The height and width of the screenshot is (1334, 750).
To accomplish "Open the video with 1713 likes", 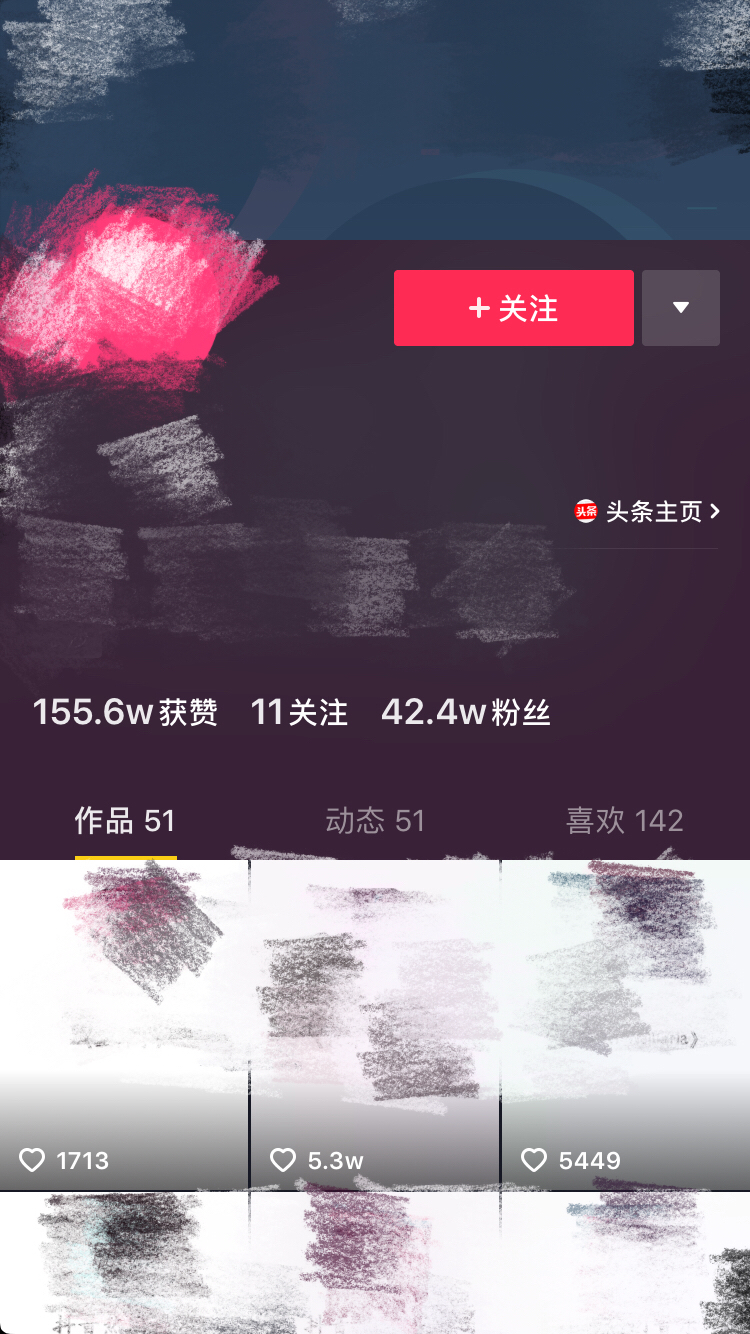I will pos(124,1025).
